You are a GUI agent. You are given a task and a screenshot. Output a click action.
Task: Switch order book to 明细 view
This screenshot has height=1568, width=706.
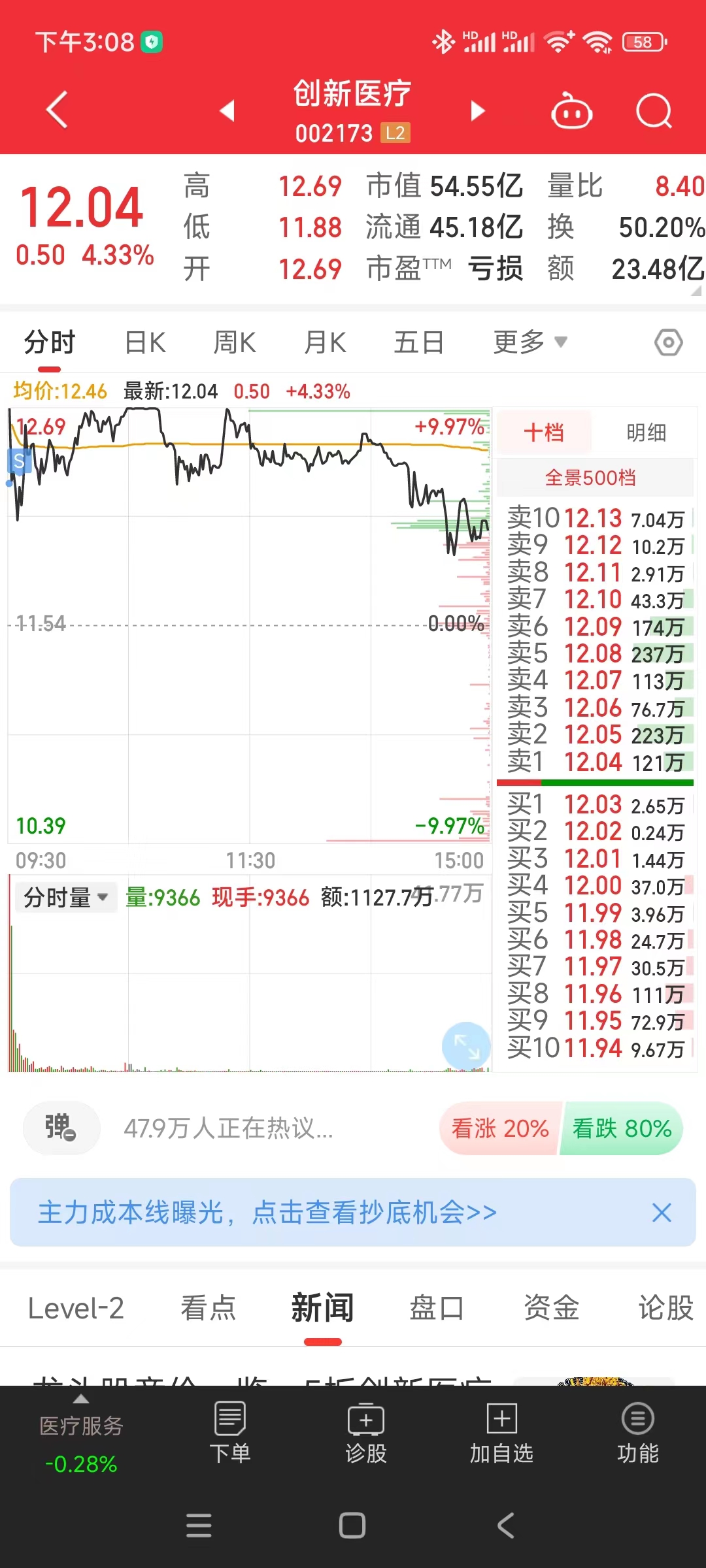[645, 432]
